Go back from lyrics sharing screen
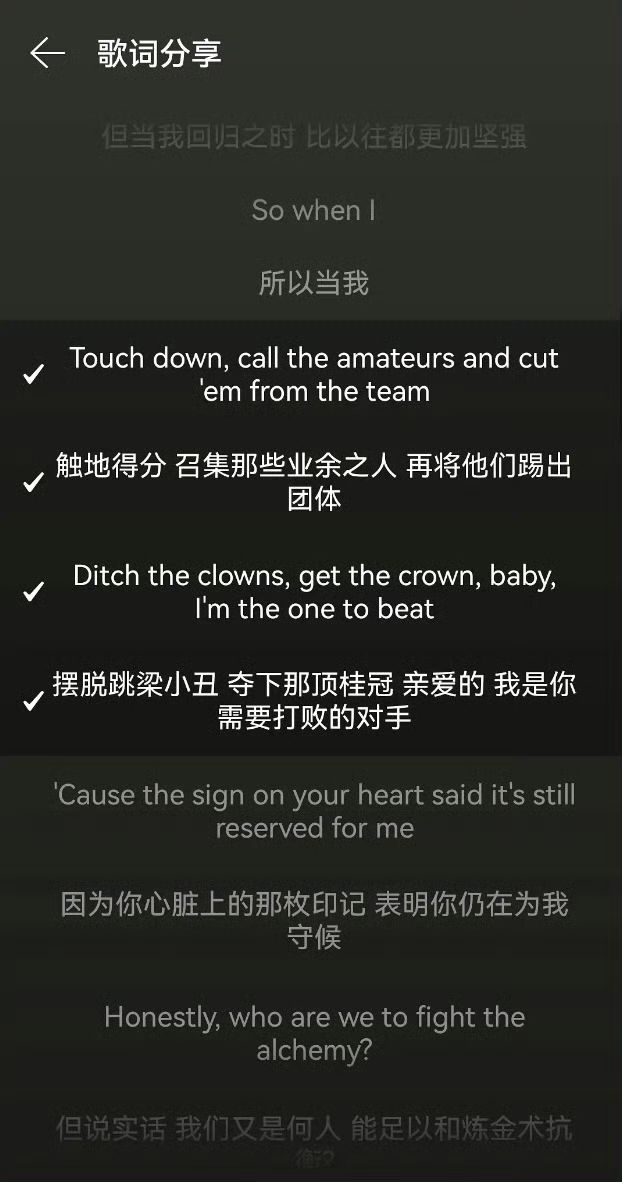622x1182 pixels. pyautogui.click(x=47, y=53)
